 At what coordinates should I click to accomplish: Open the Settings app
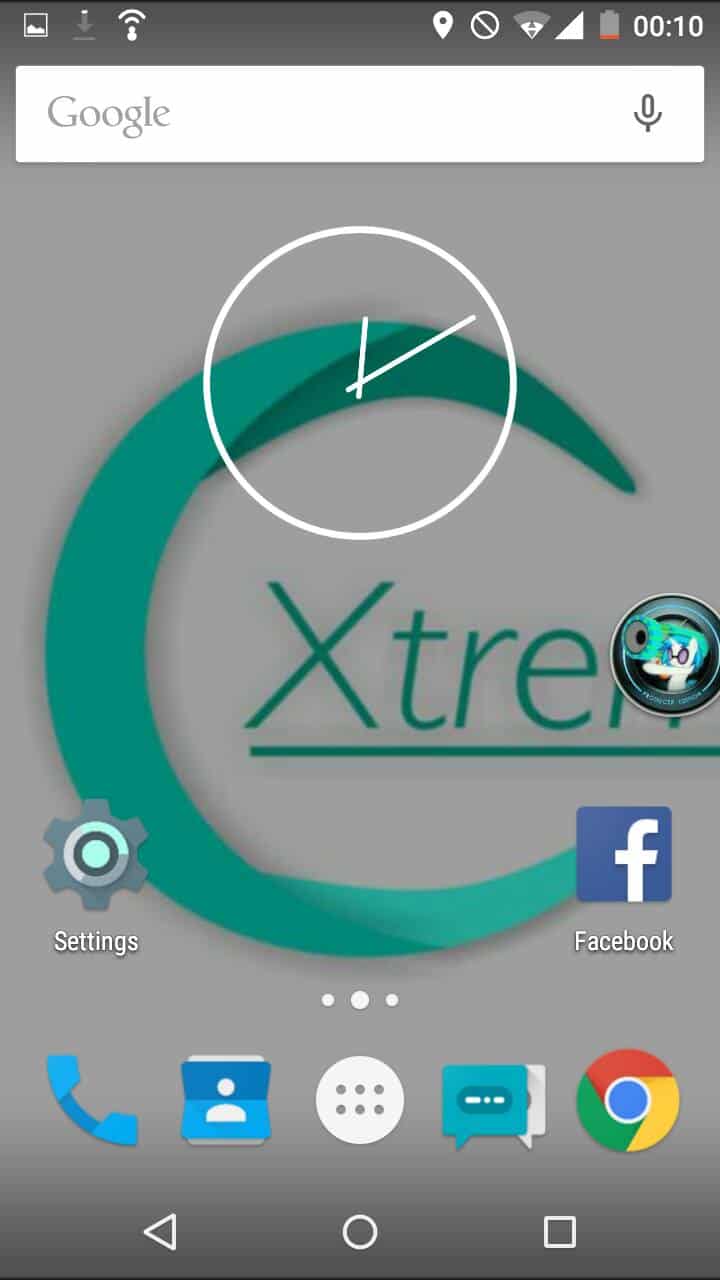pos(96,855)
